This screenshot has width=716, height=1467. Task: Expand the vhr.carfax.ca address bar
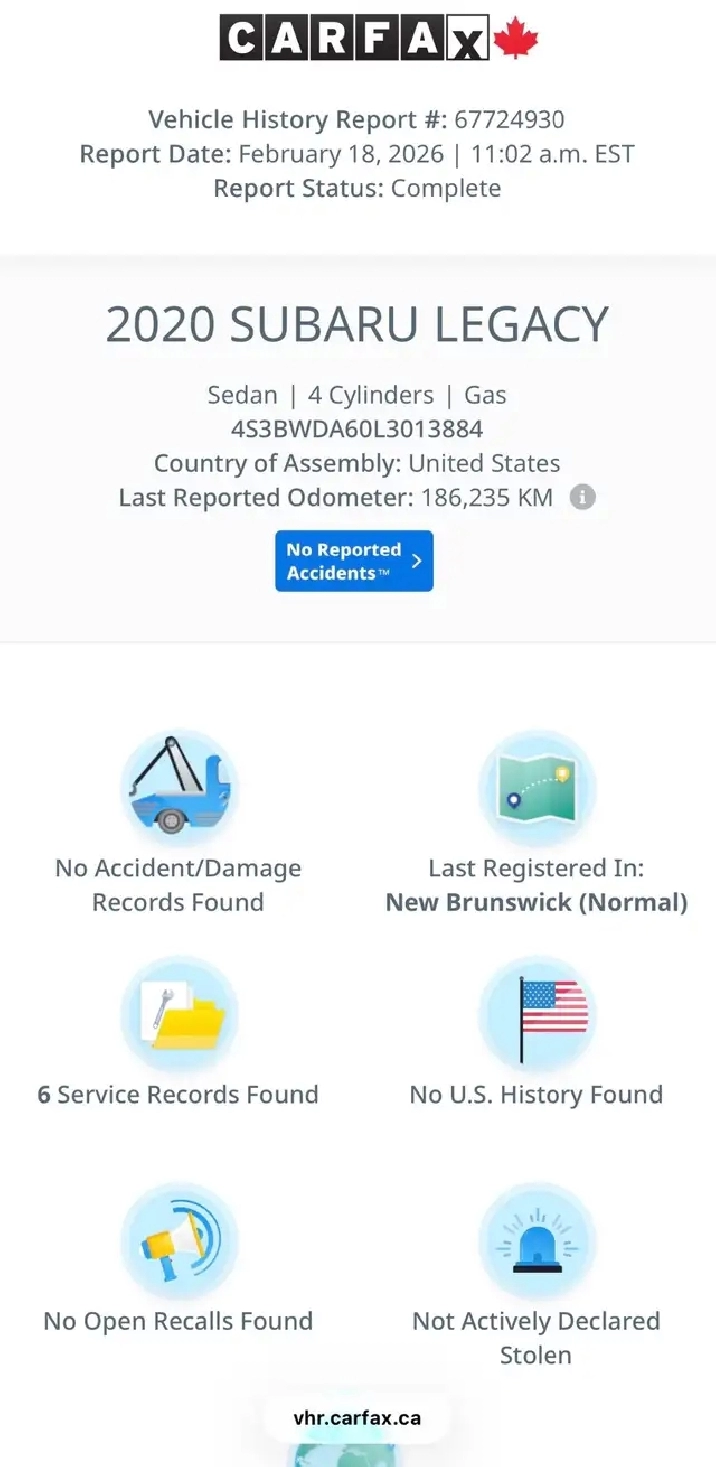[x=357, y=1418]
